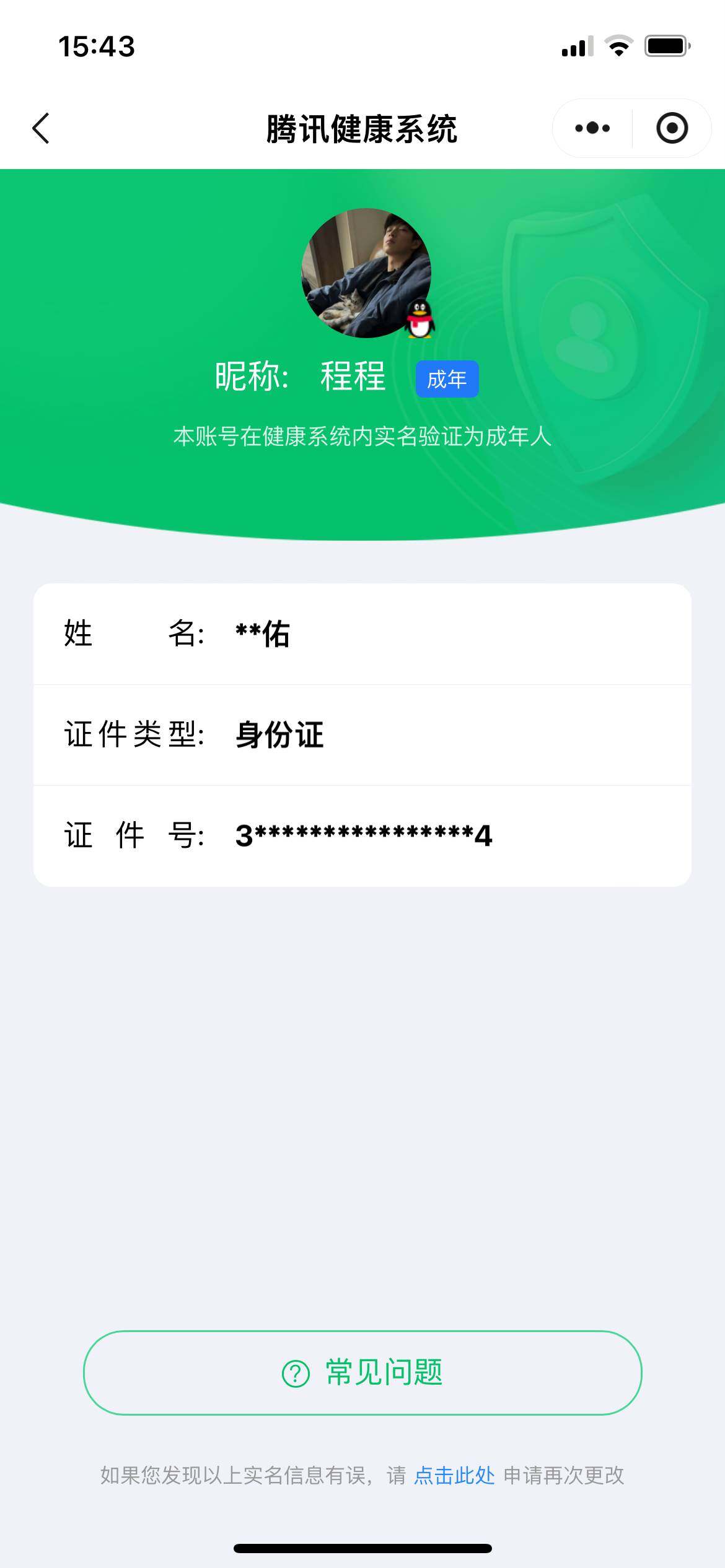Tap the 点击此处 link to change info

coord(454,1475)
